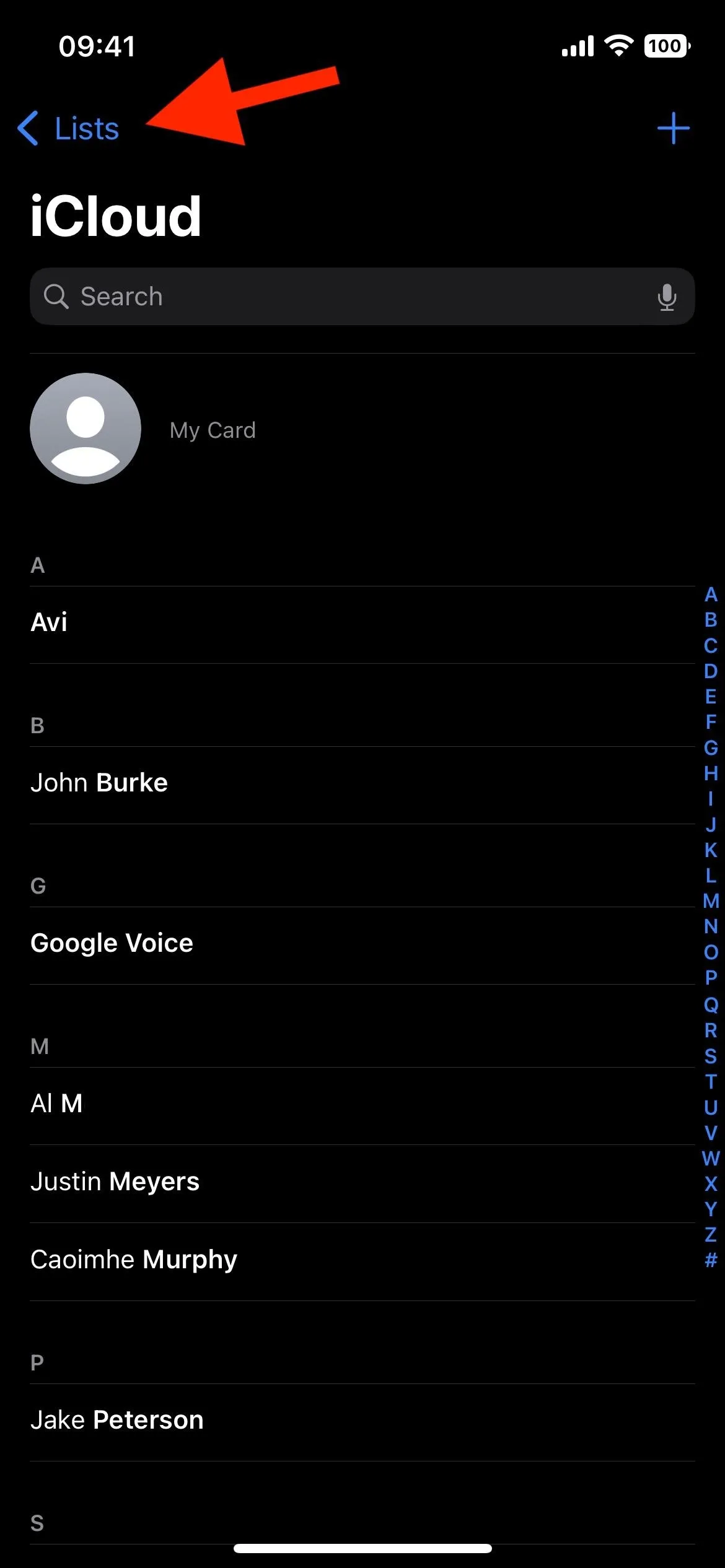Go back to Lists
Viewport: 725px width, 1568px height.
click(68, 129)
